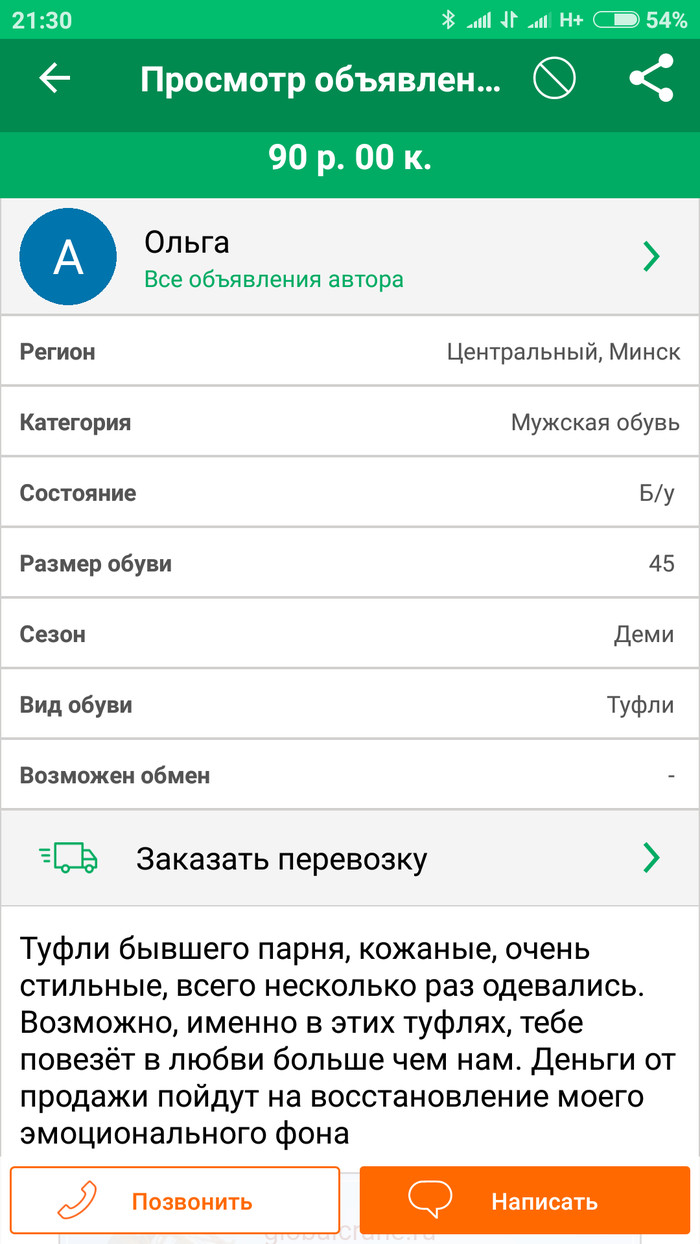Viewport: 700px width, 1244px height.
Task: Open seller Ольга's profile row
Action: point(350,257)
